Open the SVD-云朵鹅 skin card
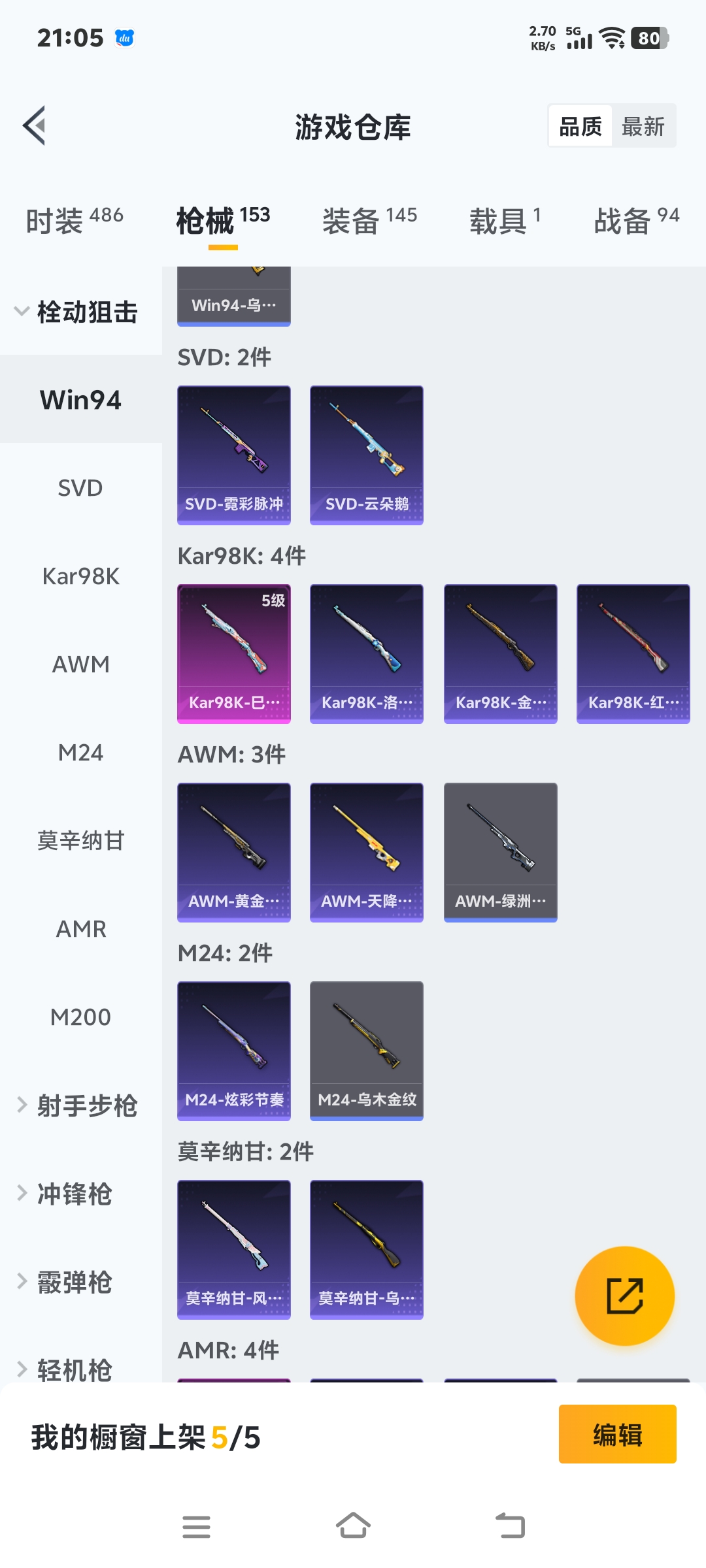The image size is (706, 1568). 367,455
